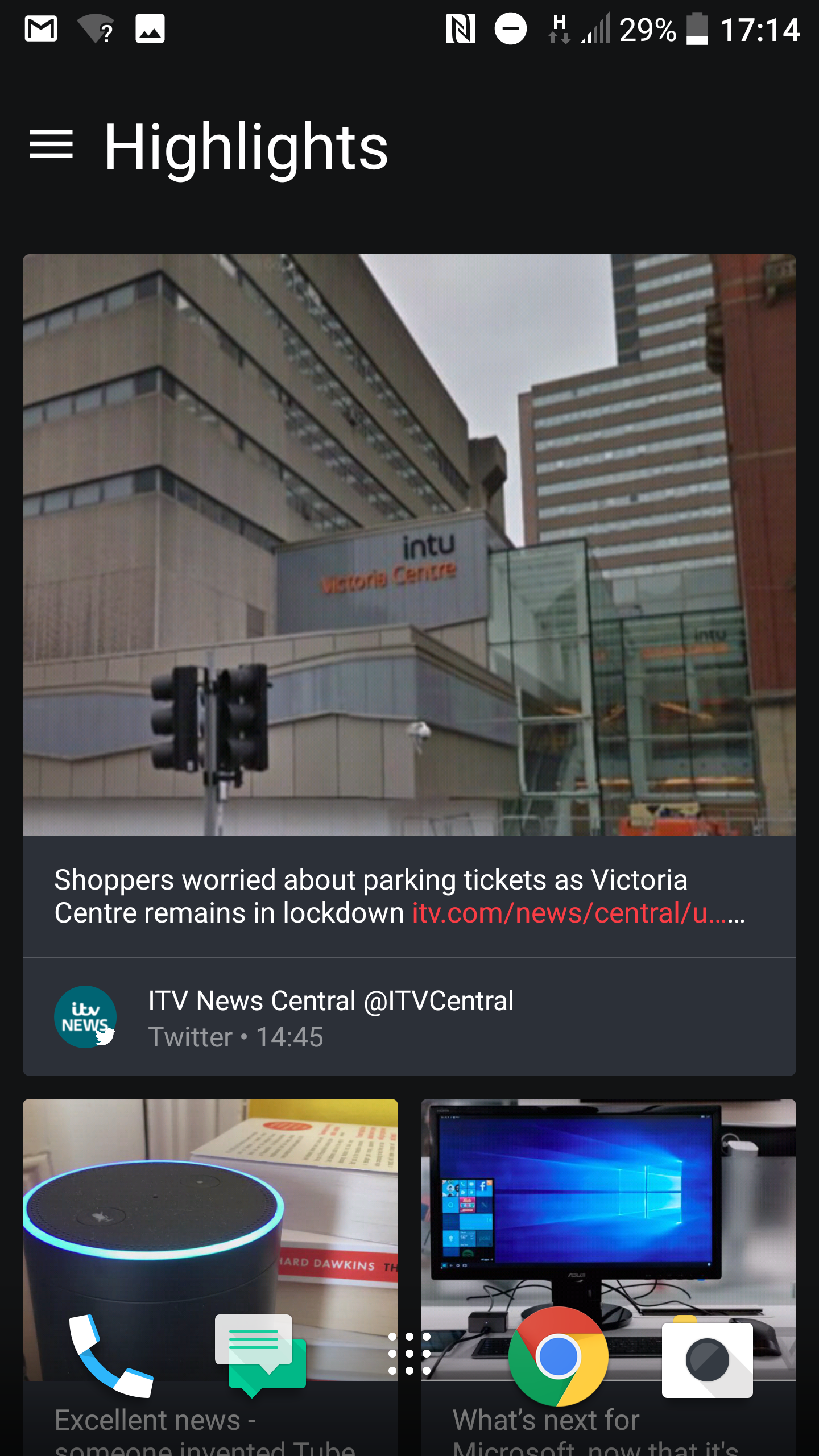
Task: Follow the itv.com news link
Action: point(578,913)
